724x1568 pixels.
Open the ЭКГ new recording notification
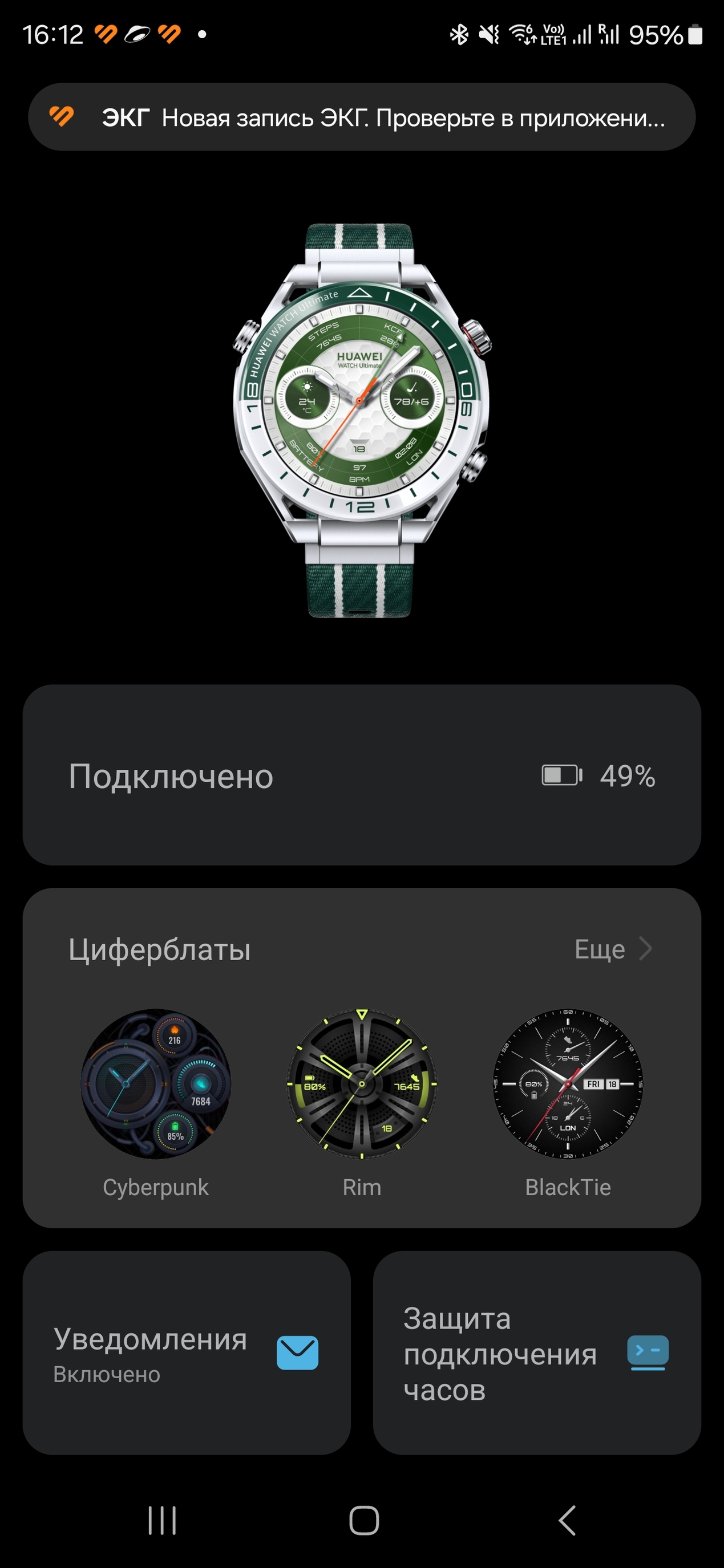click(x=362, y=117)
